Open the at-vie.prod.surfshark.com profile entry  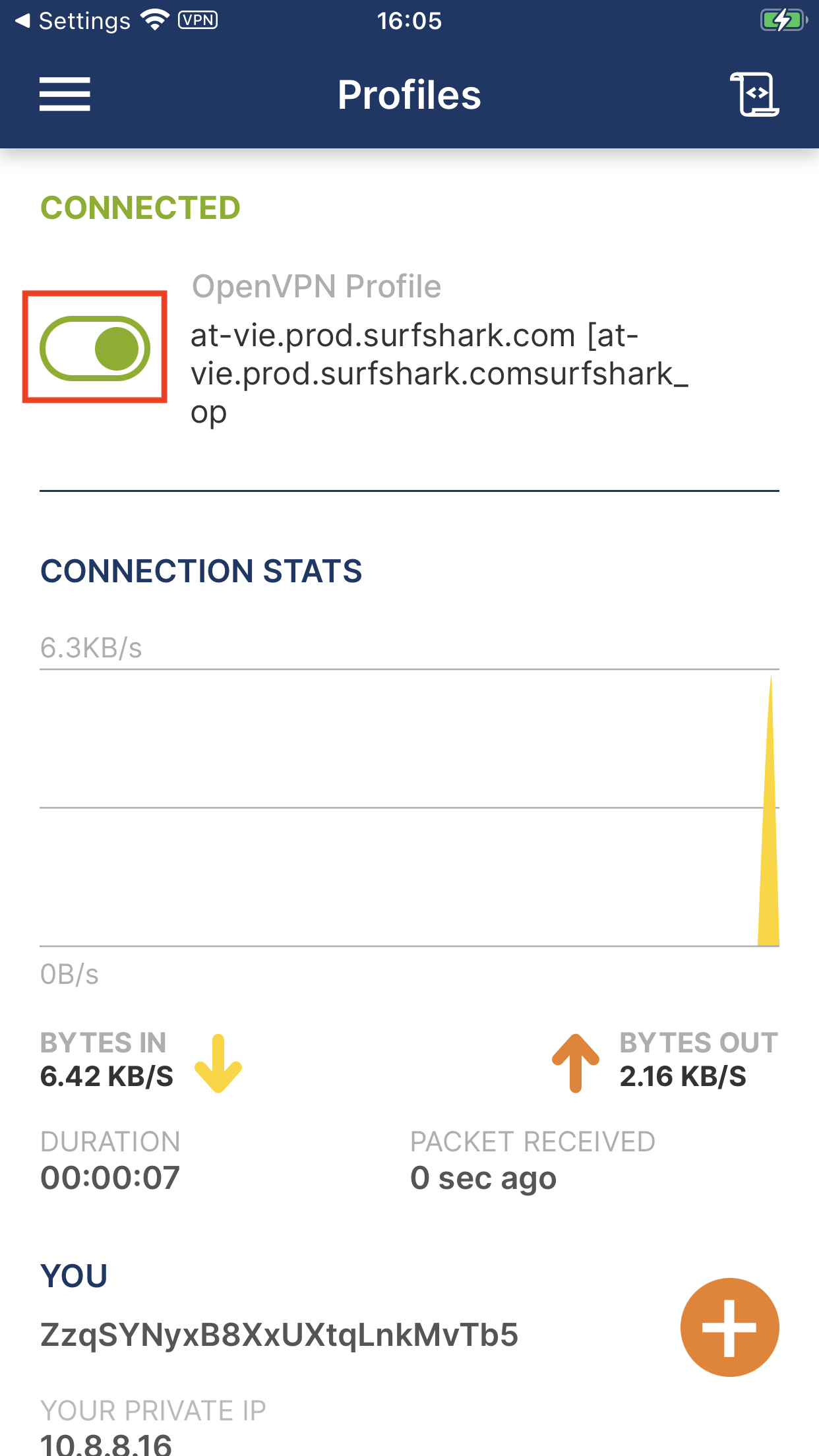click(439, 373)
